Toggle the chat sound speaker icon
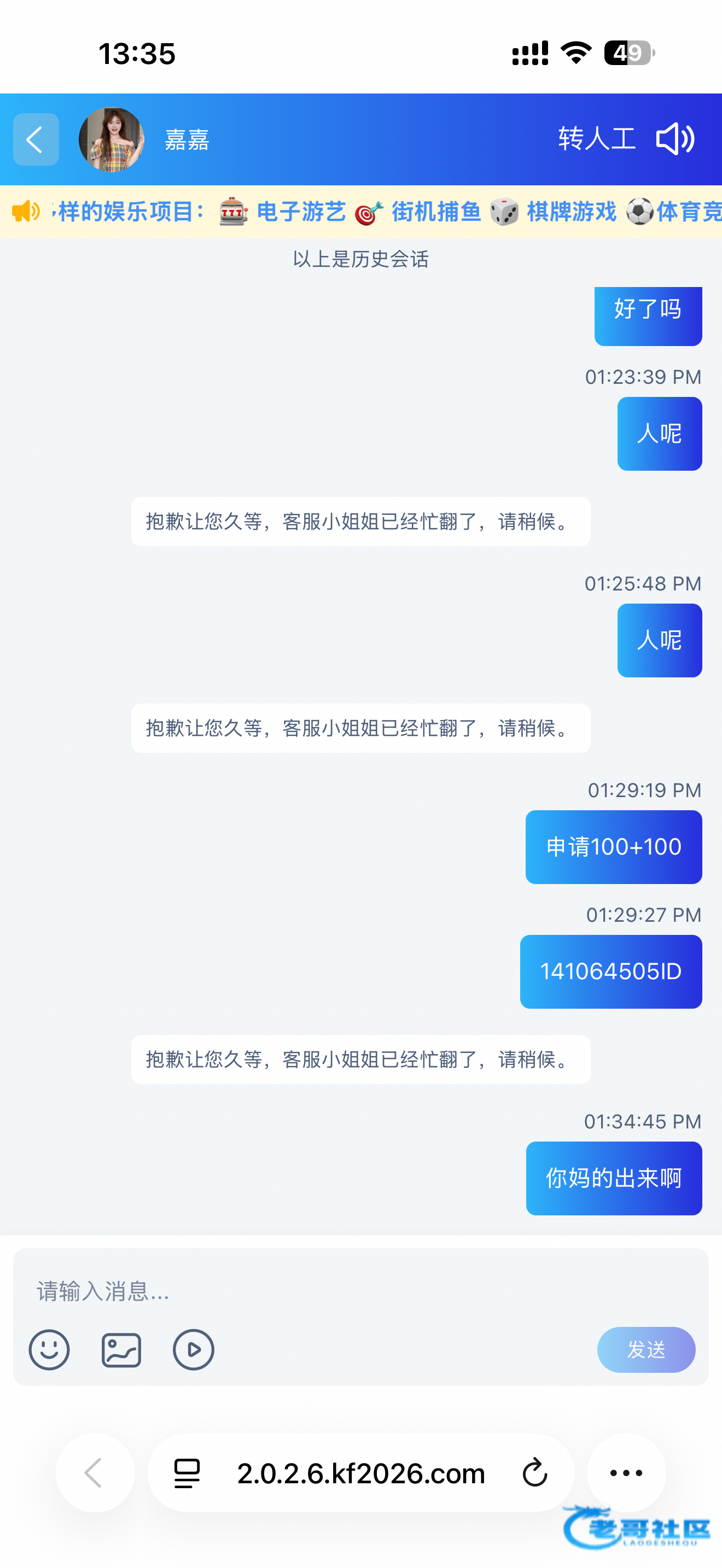Screen dimensions: 722x1568 (x=675, y=139)
